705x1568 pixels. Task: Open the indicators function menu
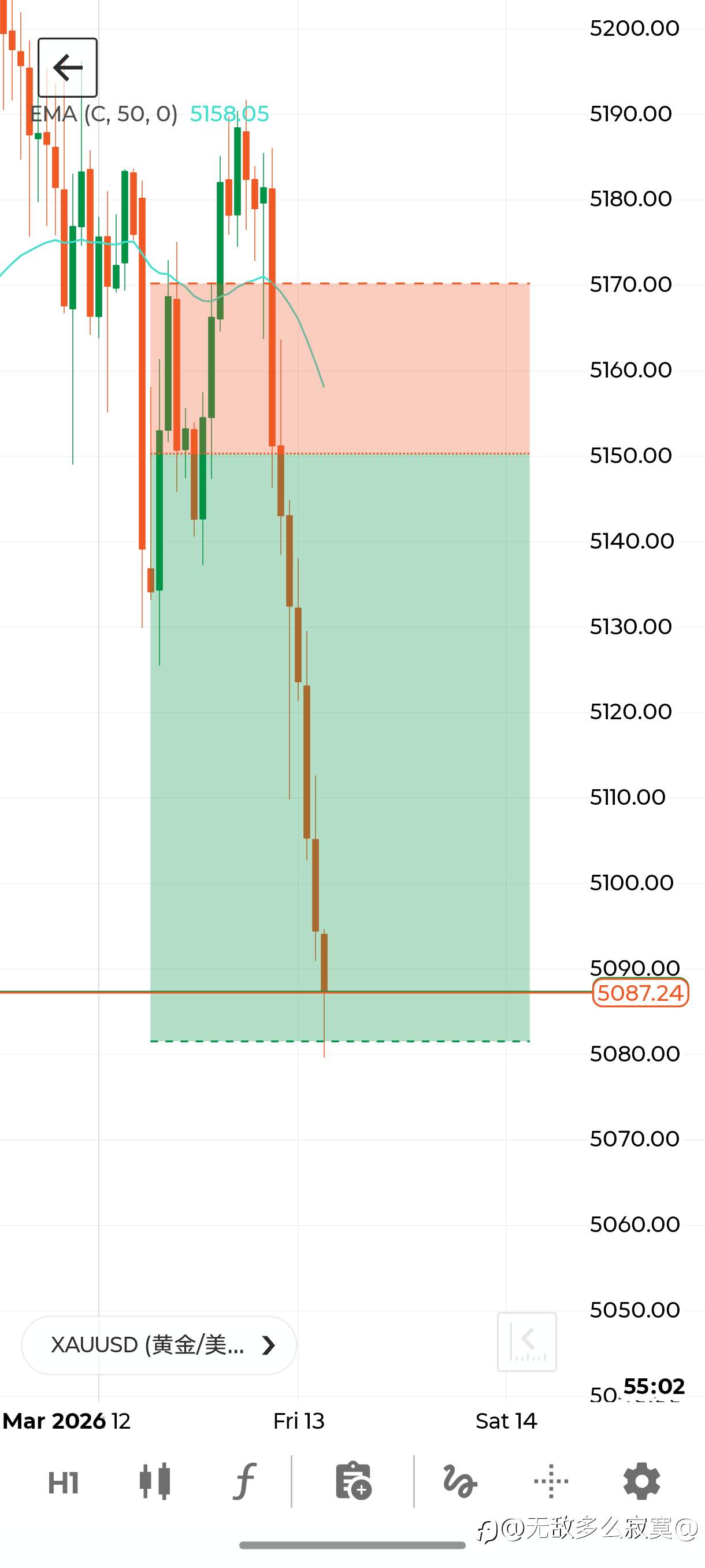point(244,1482)
